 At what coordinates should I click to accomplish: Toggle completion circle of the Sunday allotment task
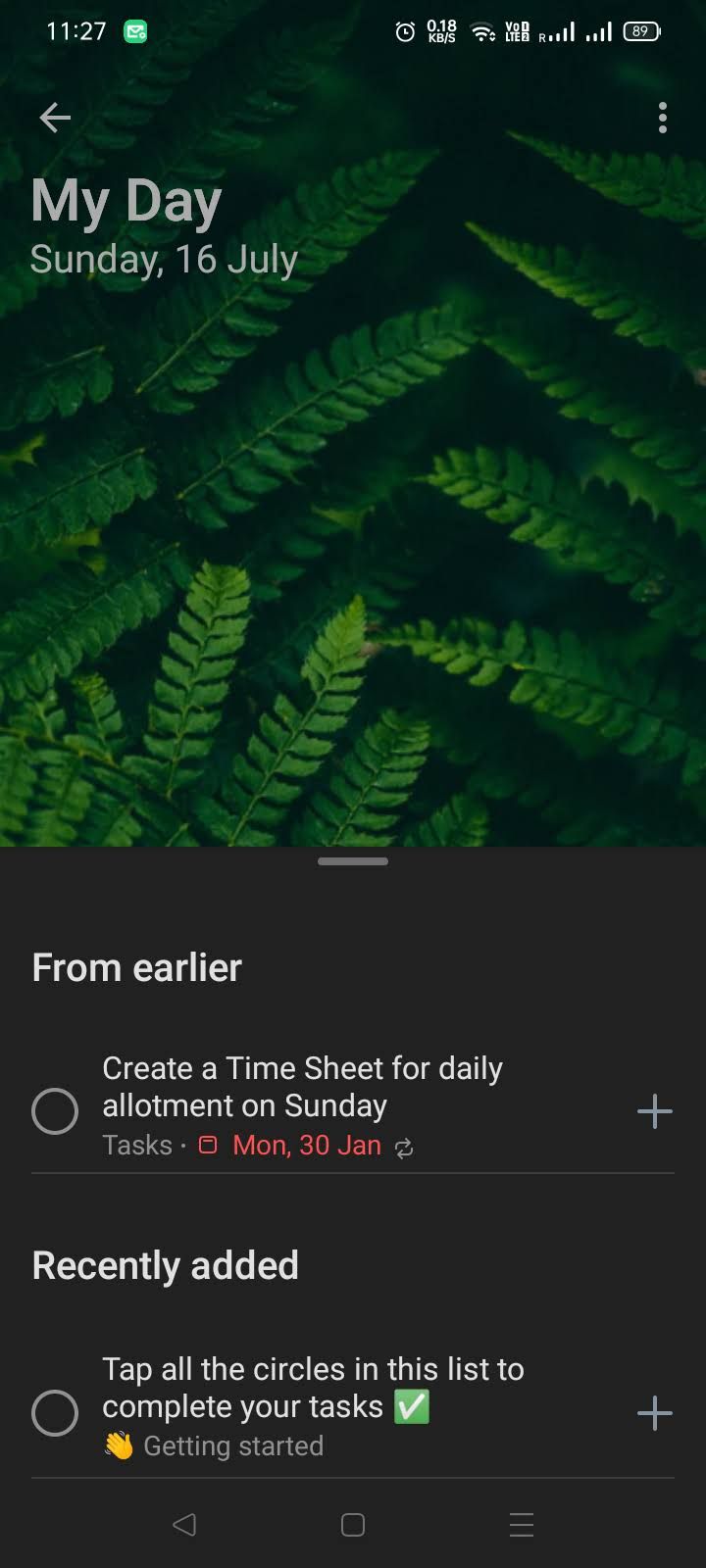pos(55,1111)
